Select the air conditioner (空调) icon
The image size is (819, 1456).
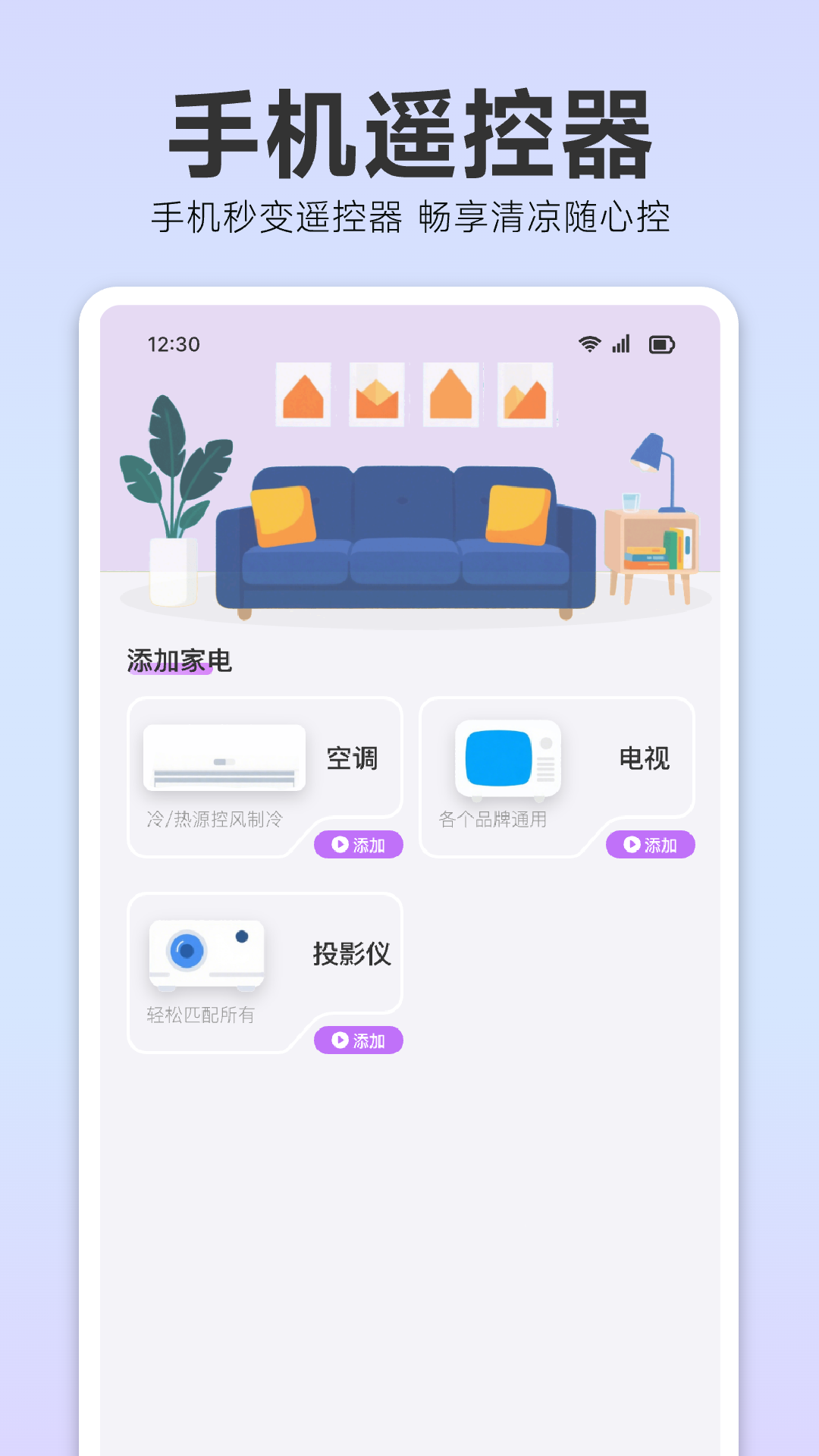(224, 758)
